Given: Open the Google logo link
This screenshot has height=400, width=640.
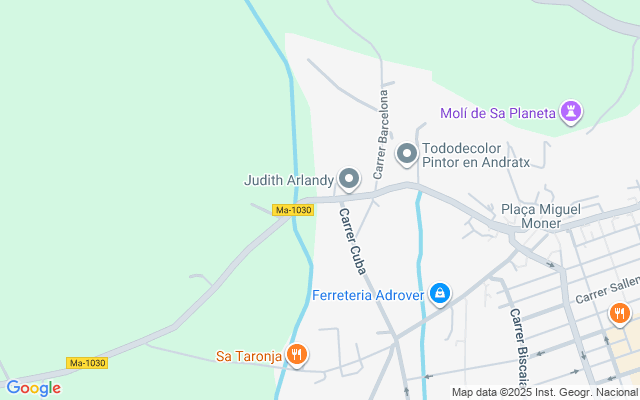Looking at the screenshot, I should pos(33,388).
